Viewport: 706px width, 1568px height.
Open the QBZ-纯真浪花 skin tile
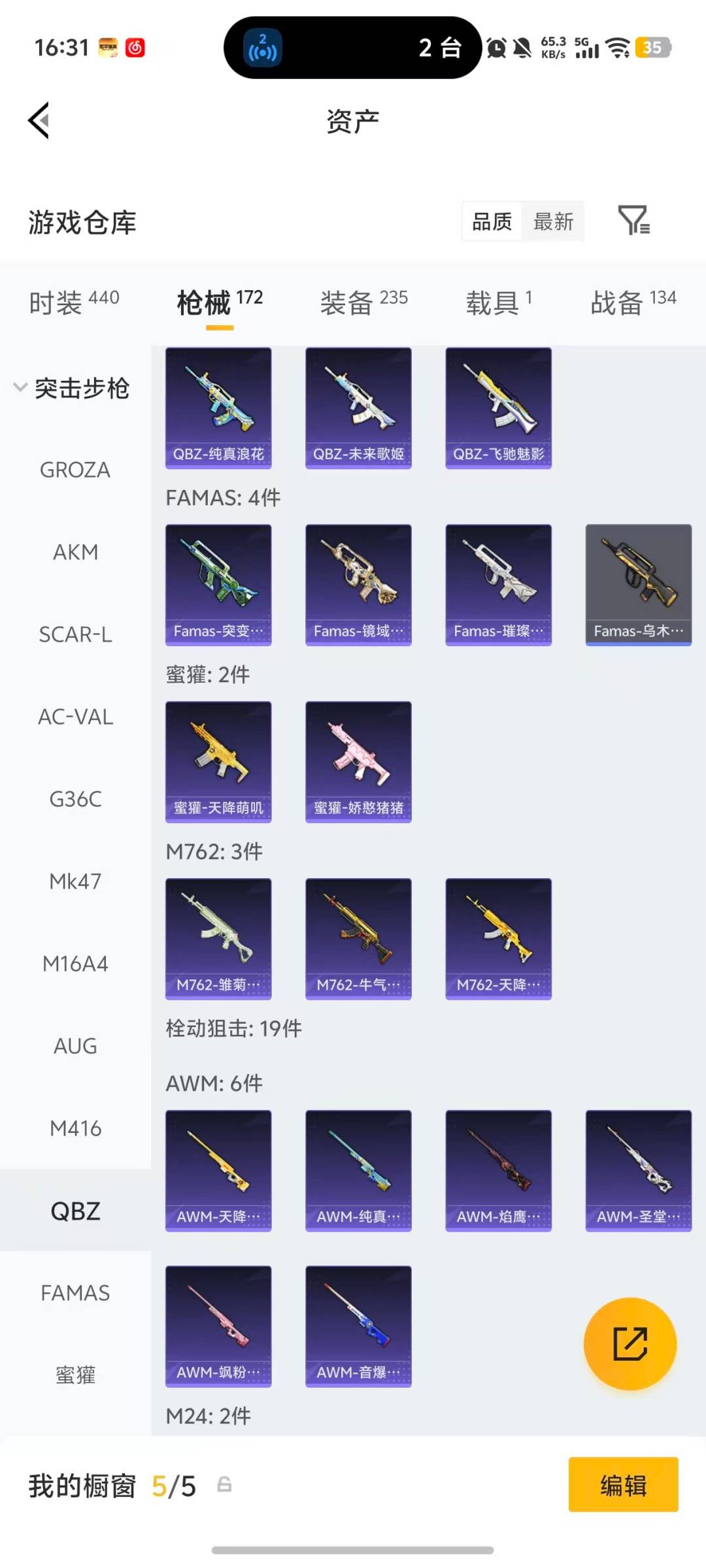click(218, 408)
